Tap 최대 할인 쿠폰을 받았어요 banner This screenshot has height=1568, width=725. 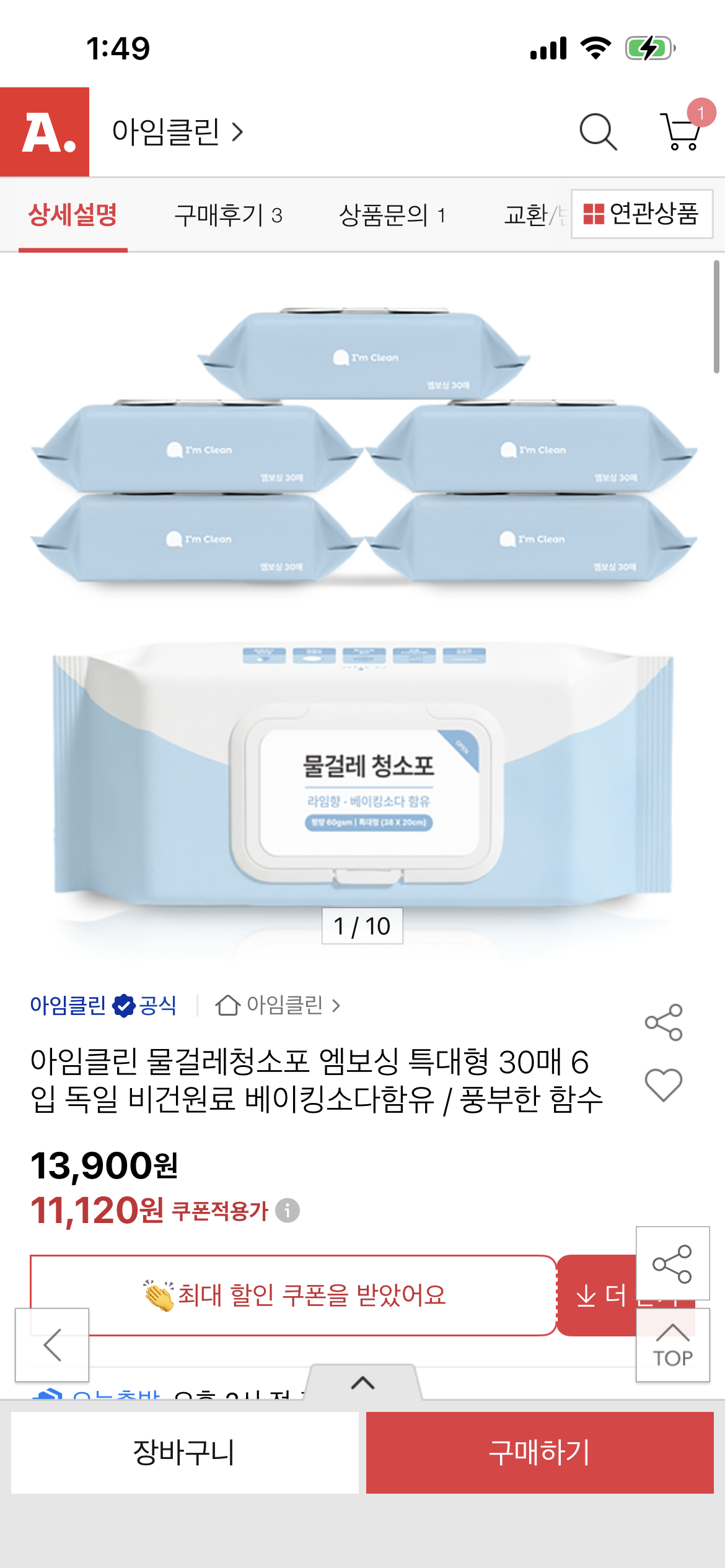[293, 1295]
